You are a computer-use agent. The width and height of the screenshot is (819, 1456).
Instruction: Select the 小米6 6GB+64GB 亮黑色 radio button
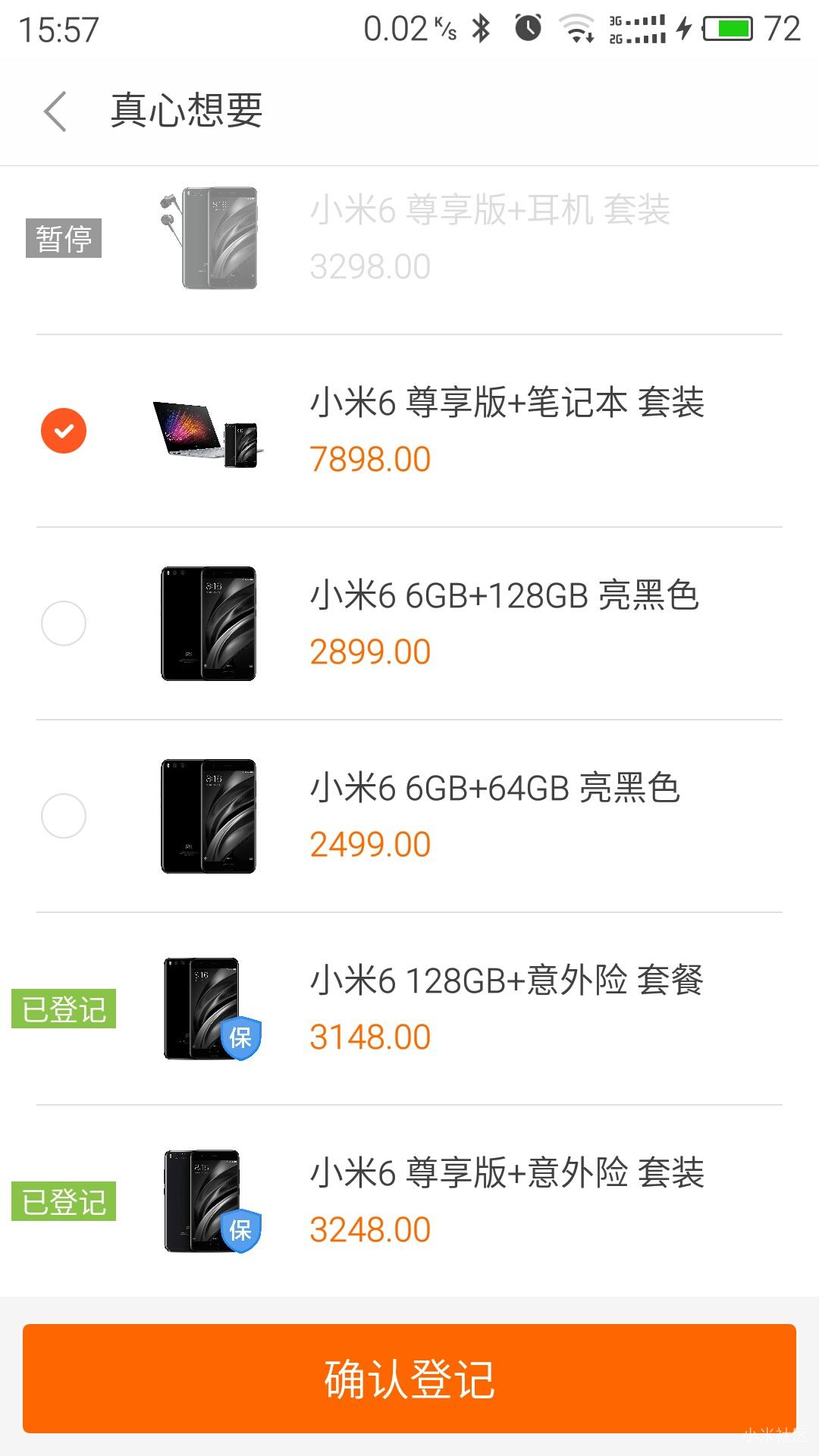click(x=64, y=814)
